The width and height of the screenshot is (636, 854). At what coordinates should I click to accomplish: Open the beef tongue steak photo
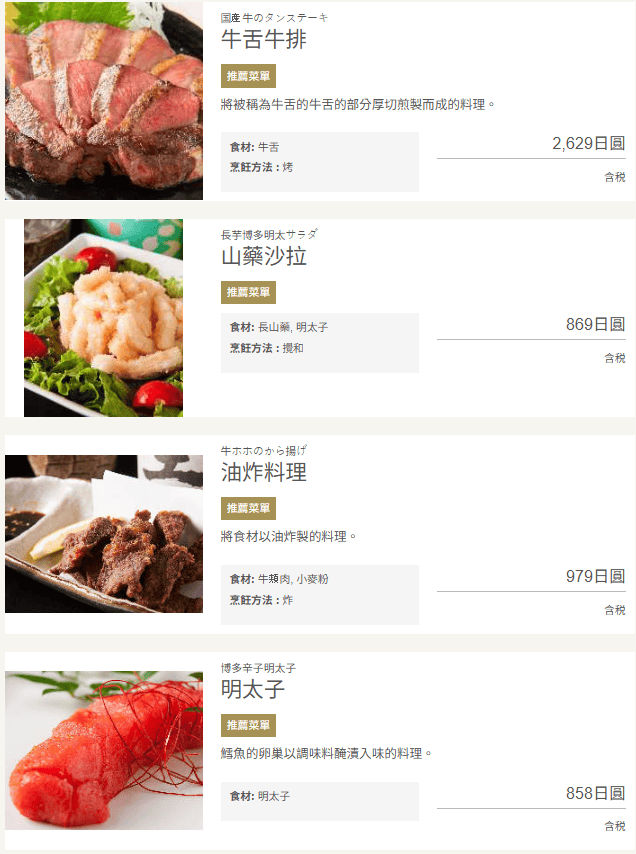[x=104, y=100]
